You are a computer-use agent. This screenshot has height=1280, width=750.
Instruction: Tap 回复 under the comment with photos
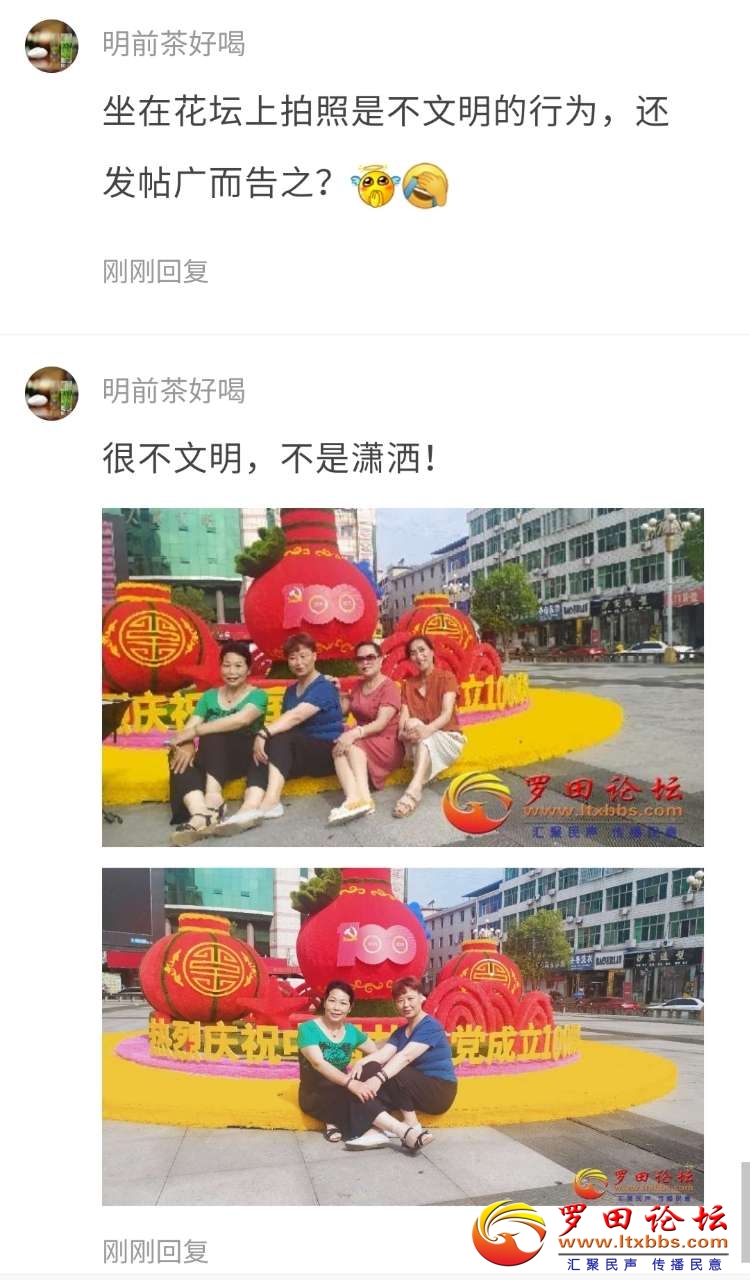(182, 1250)
